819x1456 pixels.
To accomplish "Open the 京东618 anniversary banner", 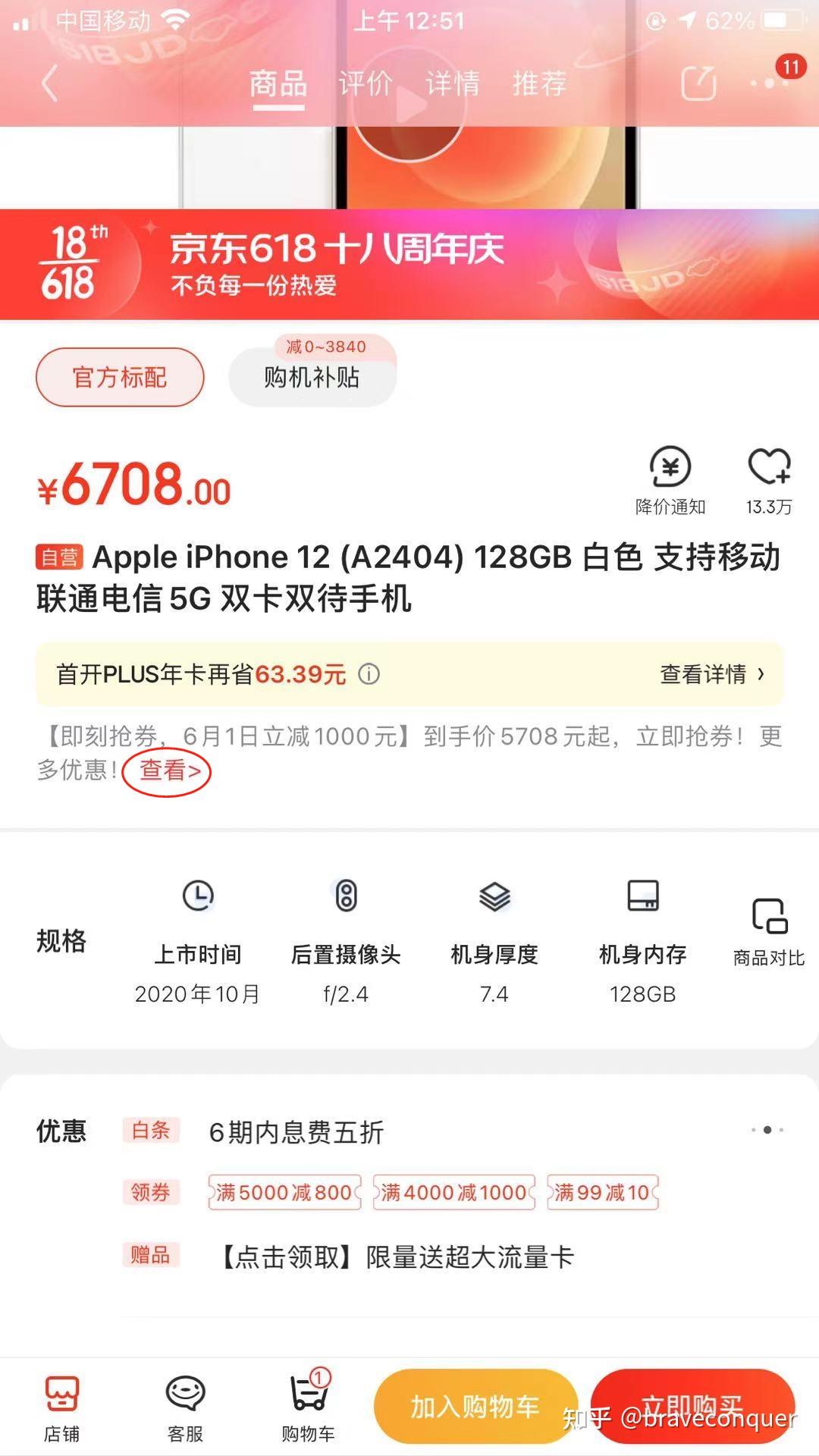I will [409, 264].
